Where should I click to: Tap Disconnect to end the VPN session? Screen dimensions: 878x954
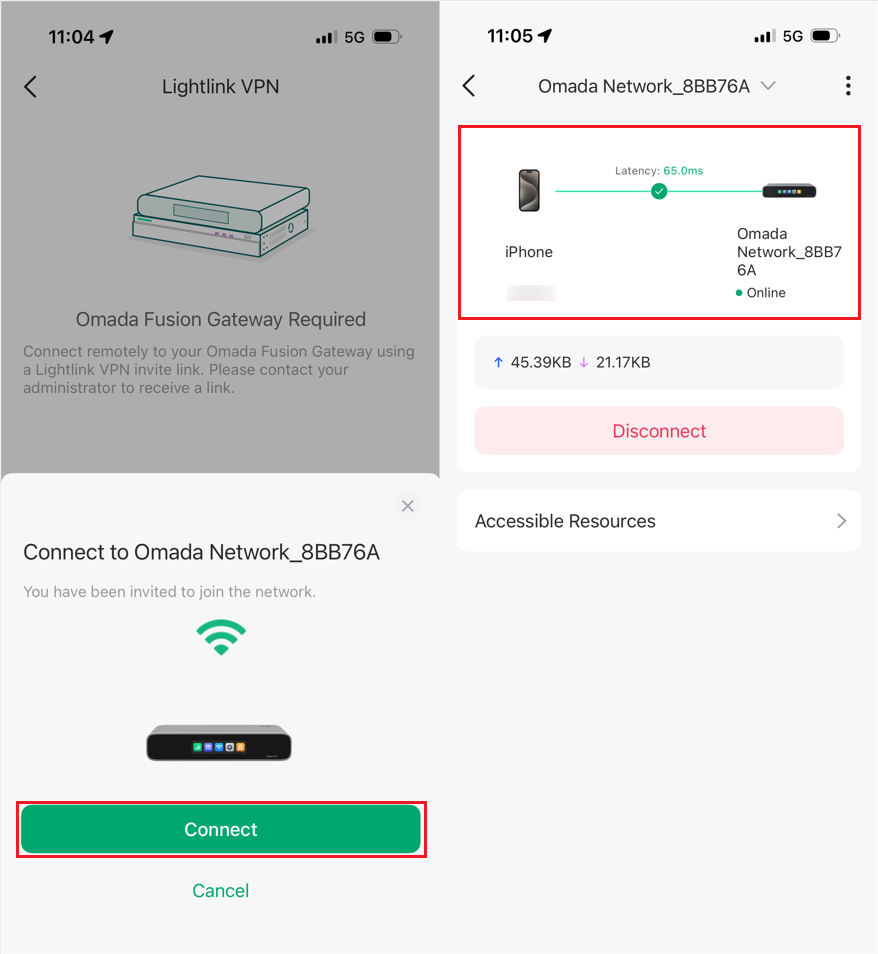point(659,430)
